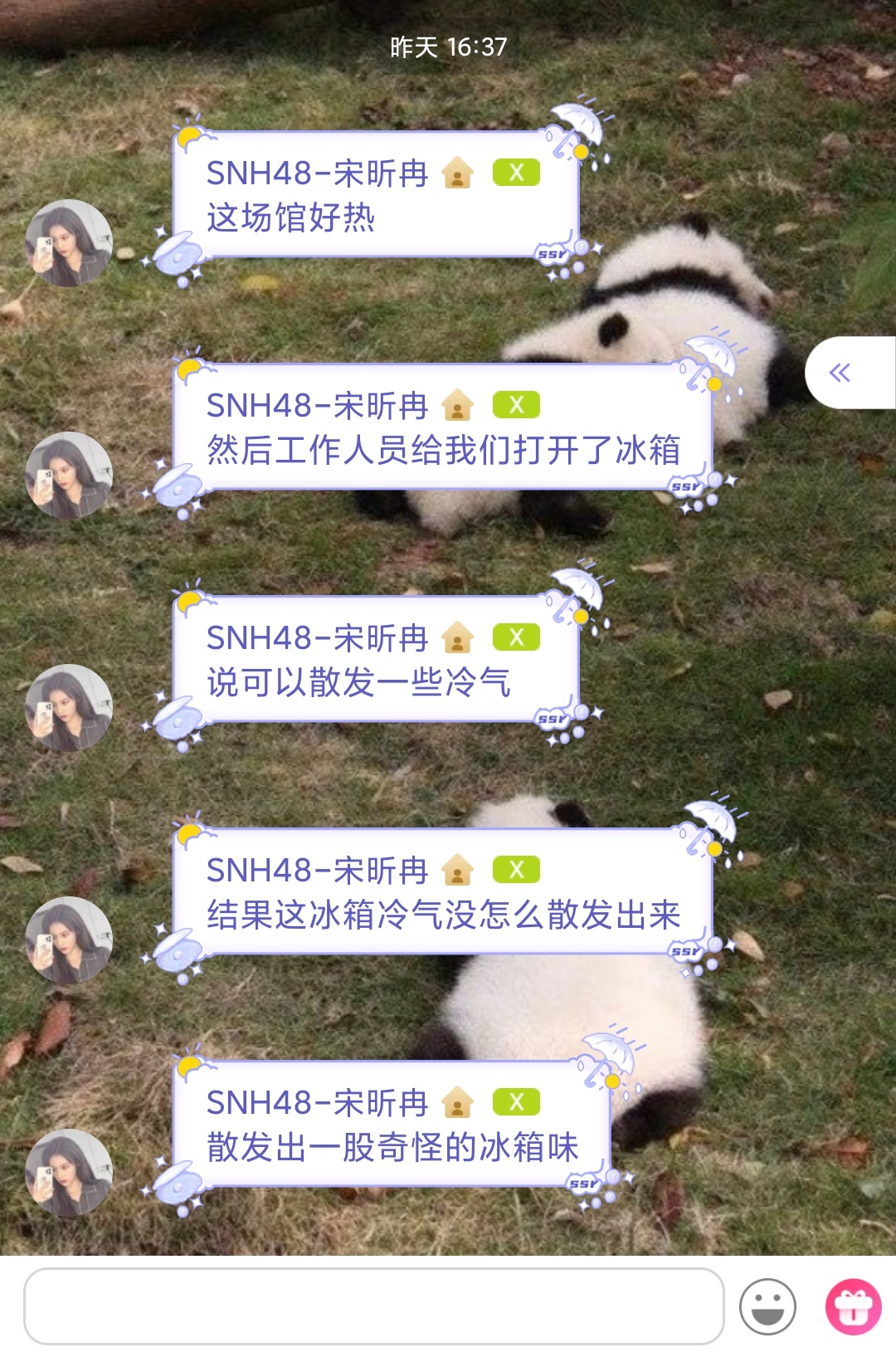Viewport: 896px width, 1357px height.
Task: Focus the message input field
Action: (x=373, y=1306)
